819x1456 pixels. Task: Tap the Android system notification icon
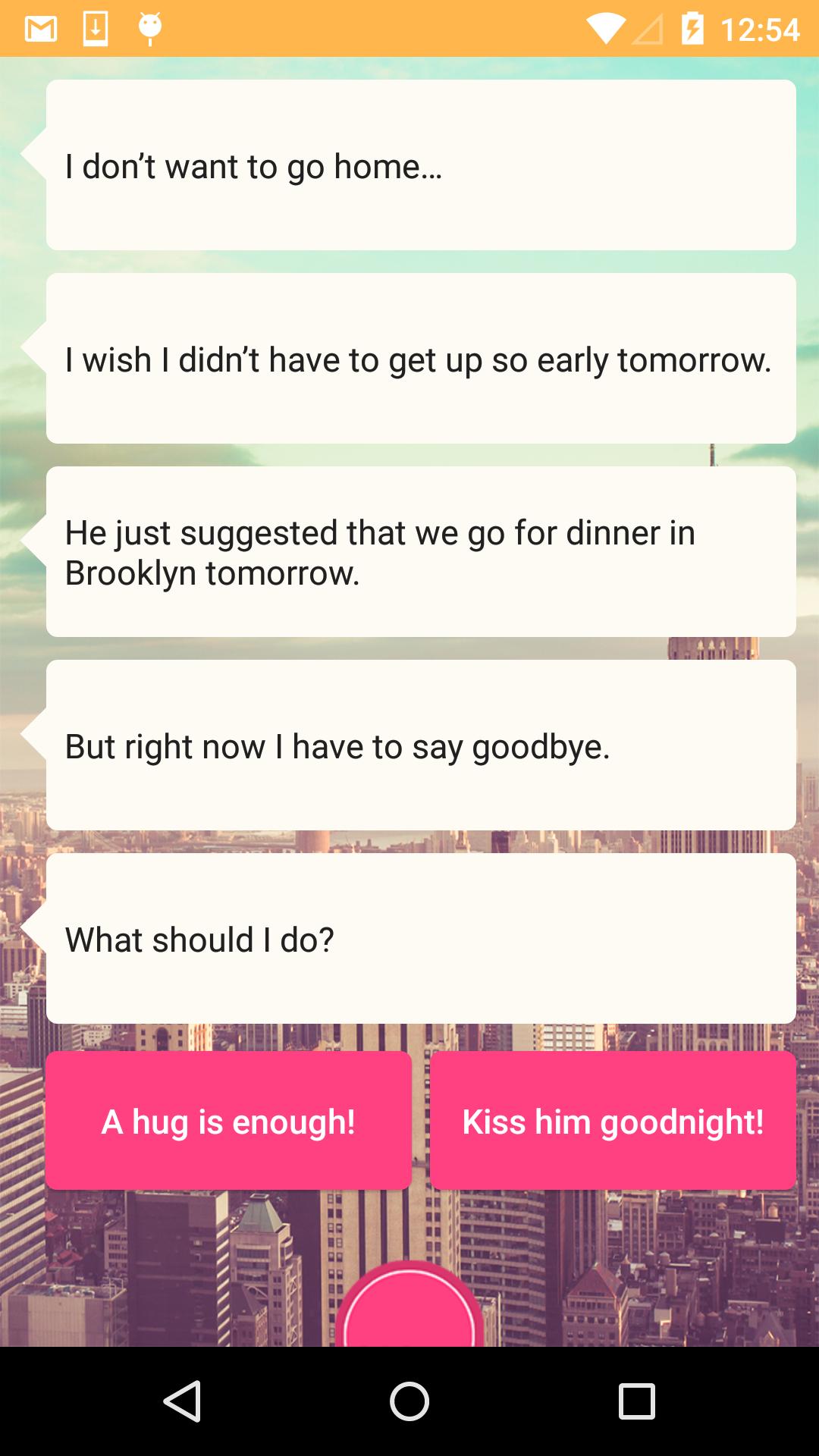(x=149, y=28)
